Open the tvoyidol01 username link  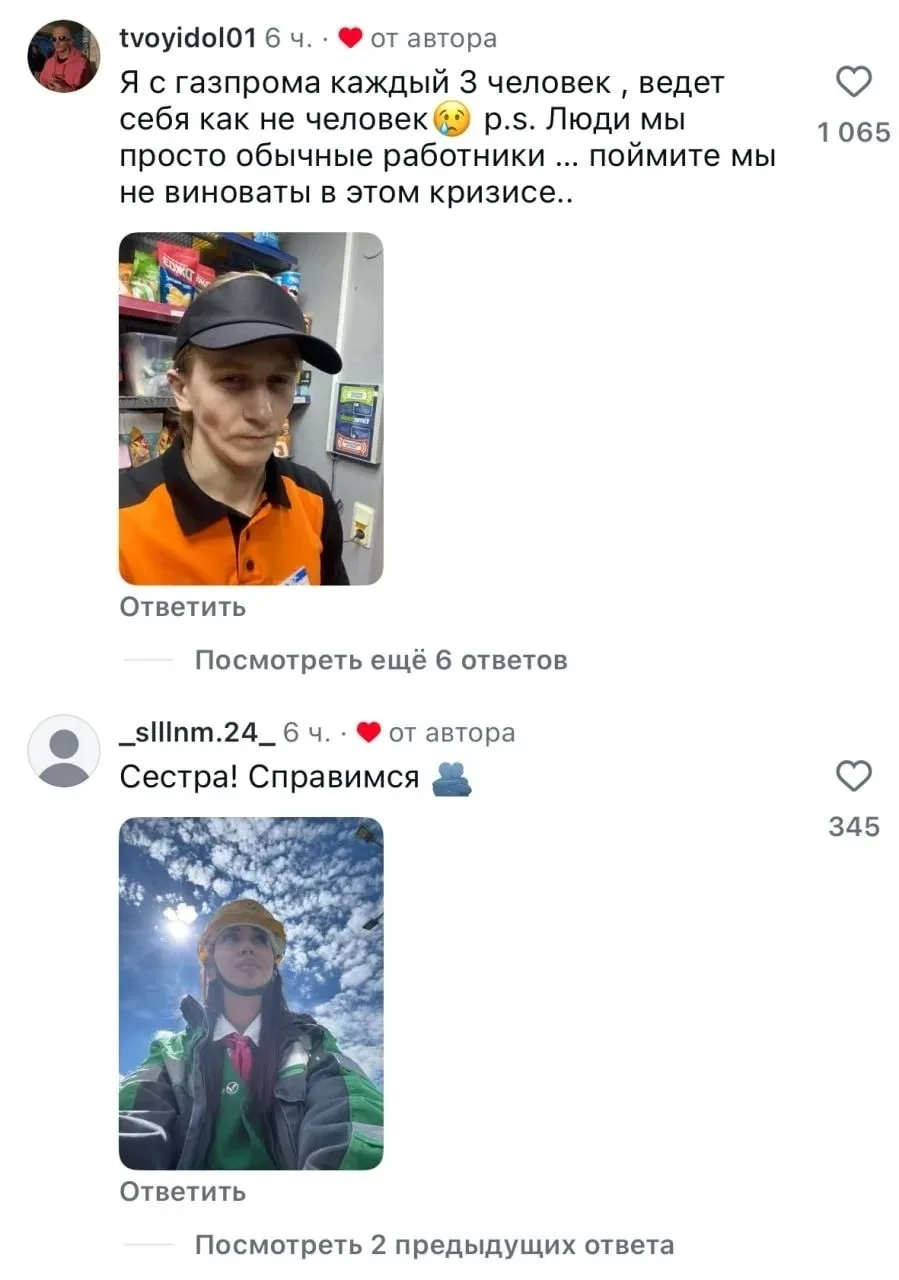pyautogui.click(x=187, y=38)
